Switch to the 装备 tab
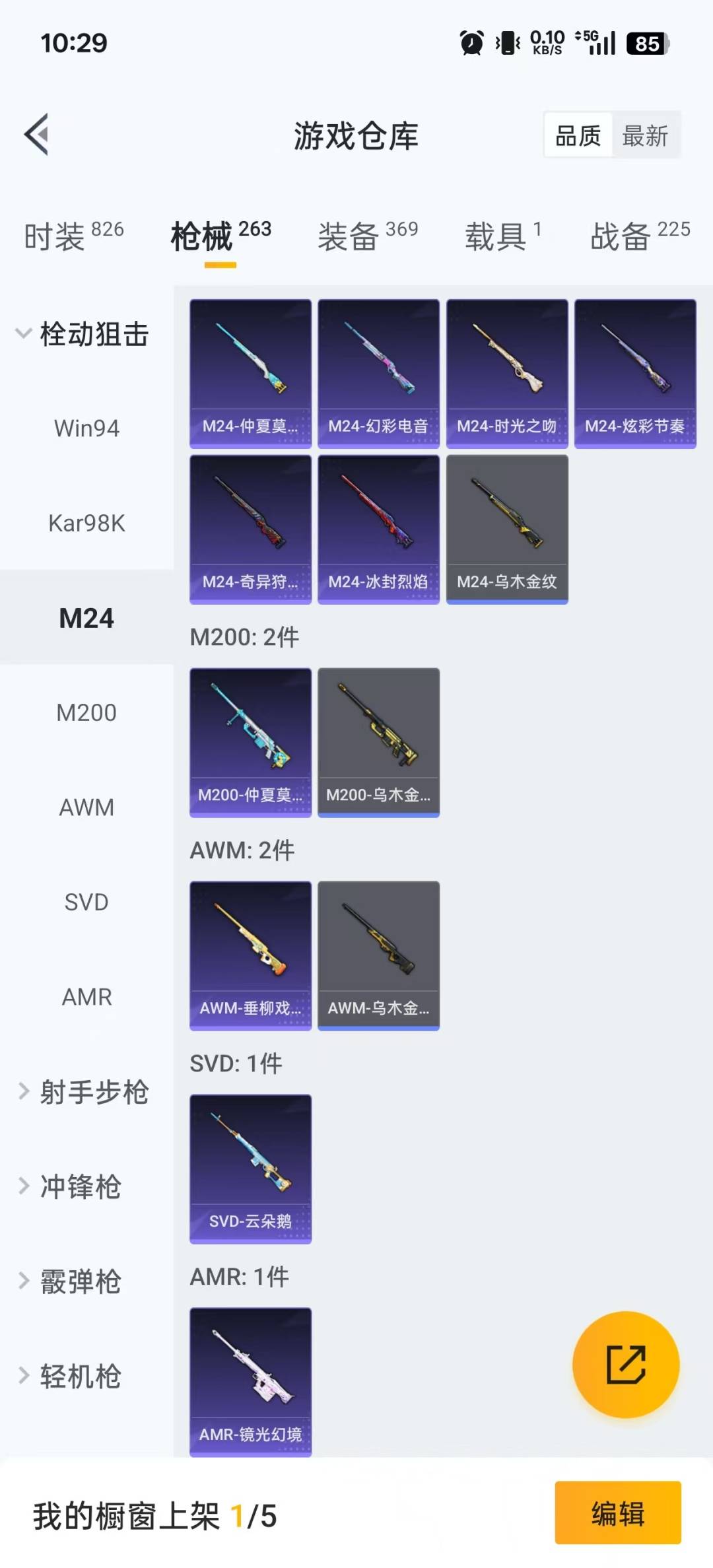This screenshot has height=1568, width=713. [367, 236]
